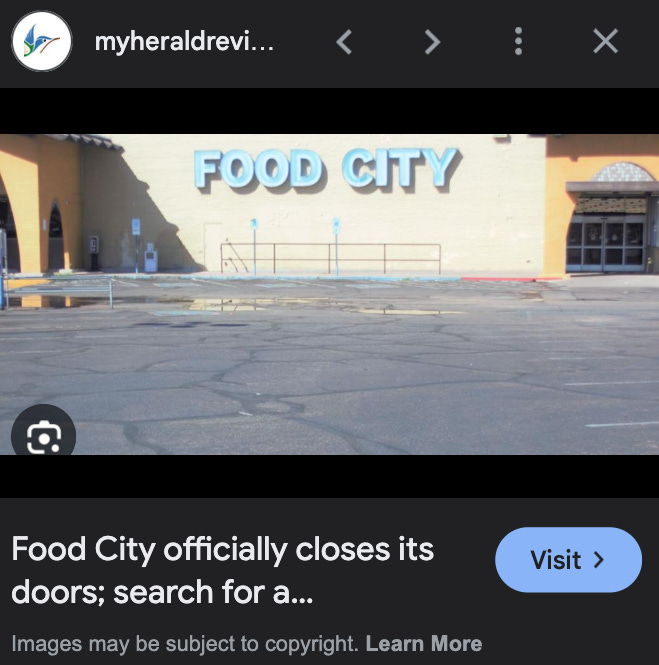Open the Learn More copyright link

pyautogui.click(x=424, y=643)
